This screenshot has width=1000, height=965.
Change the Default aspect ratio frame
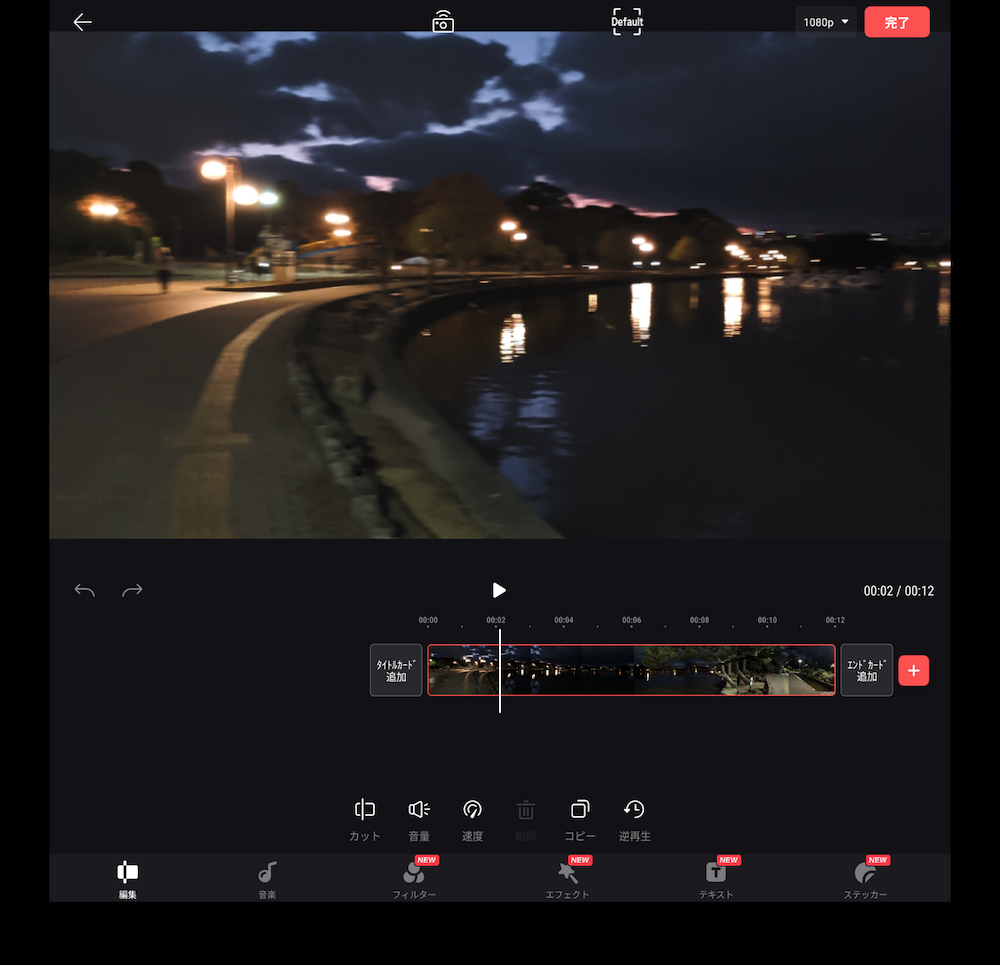coord(627,22)
